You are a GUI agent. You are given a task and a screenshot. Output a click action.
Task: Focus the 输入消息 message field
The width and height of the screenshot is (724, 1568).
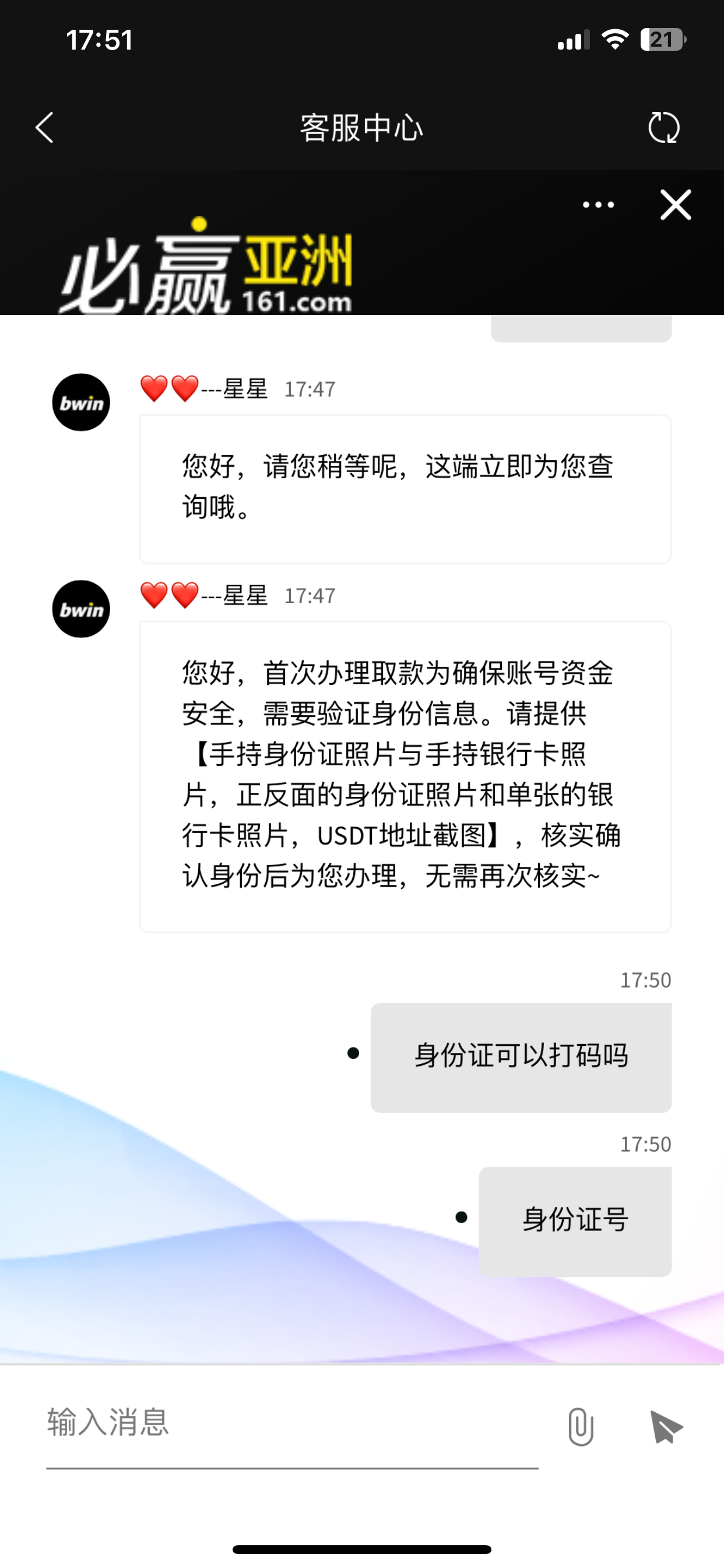(292, 1423)
